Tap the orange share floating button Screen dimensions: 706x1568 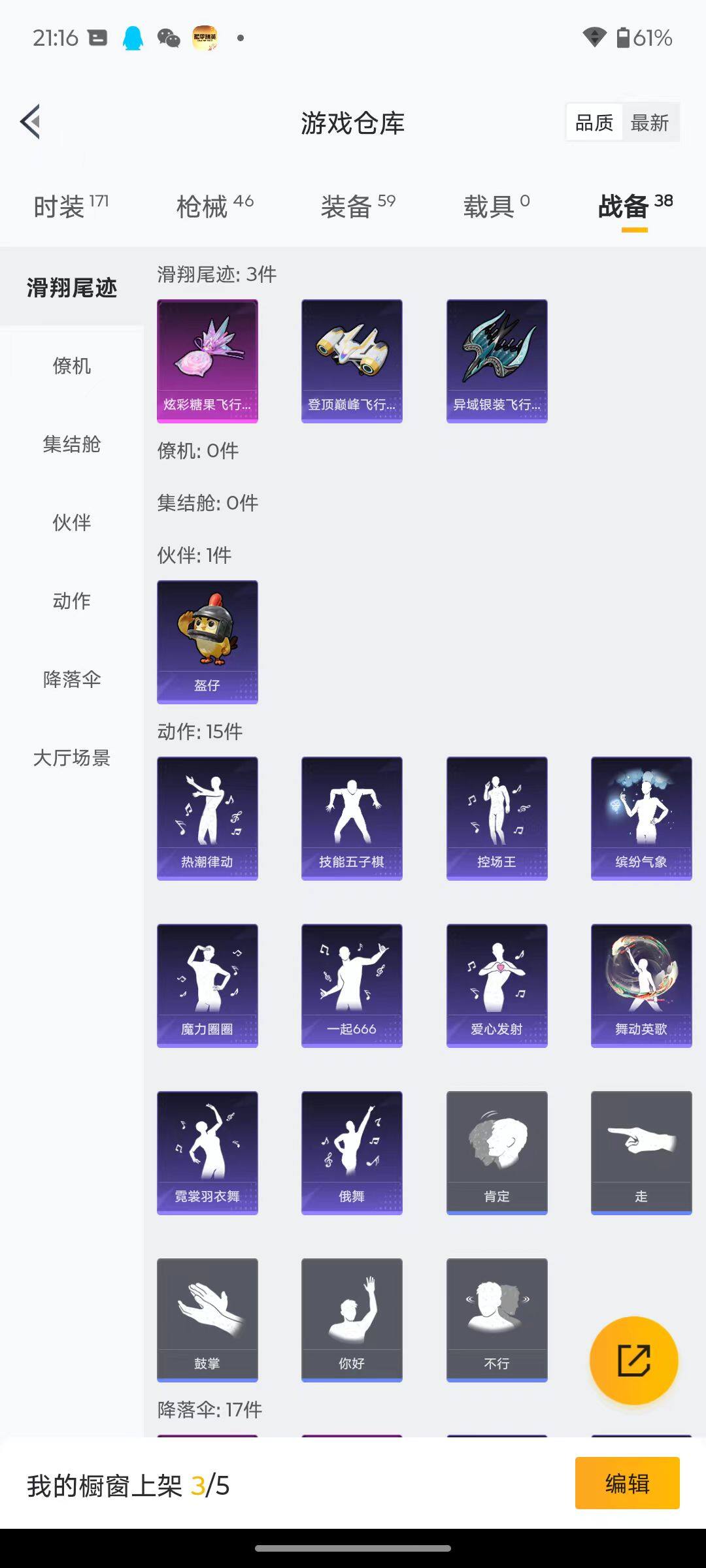pyautogui.click(x=633, y=1360)
